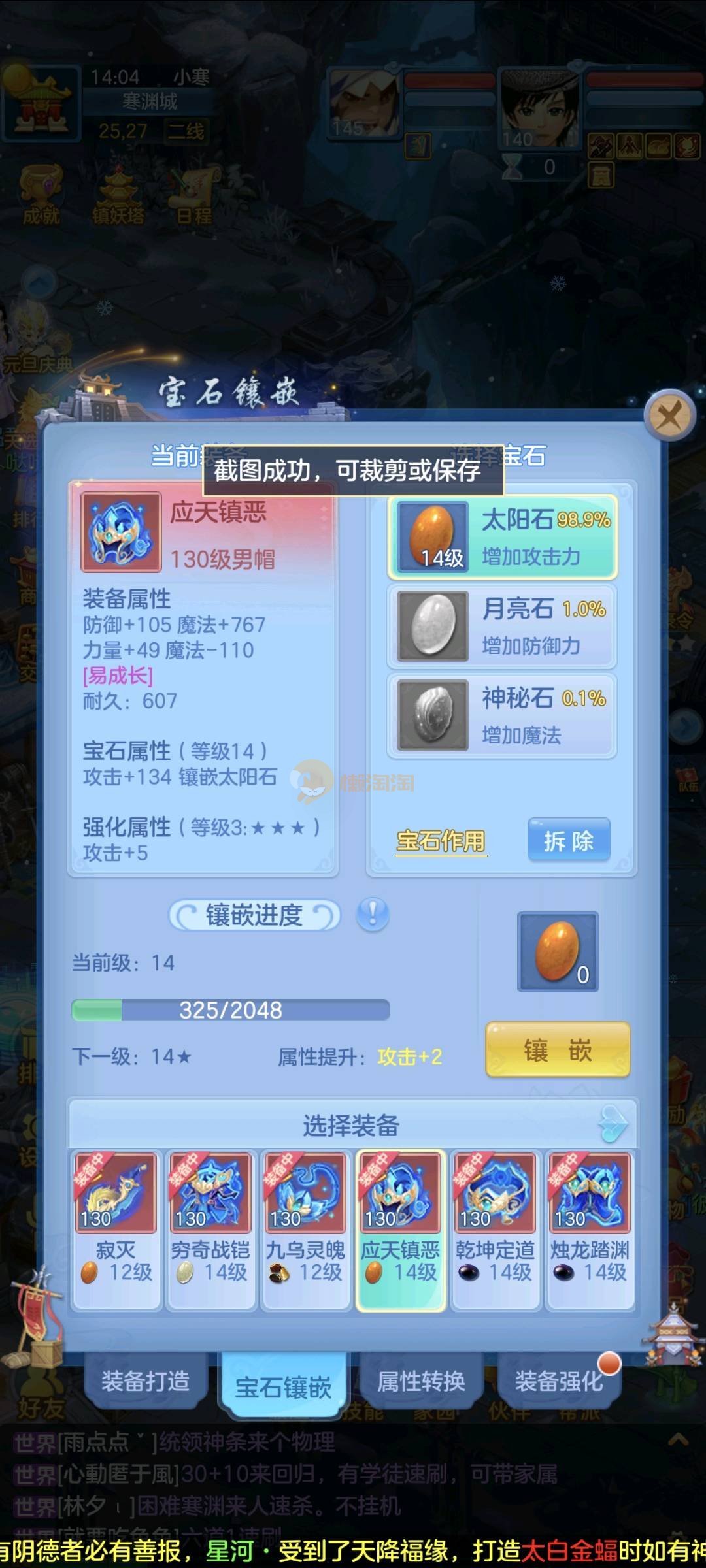The height and width of the screenshot is (1568, 706).
Task: Tap the 拆除 button
Action: tap(569, 841)
